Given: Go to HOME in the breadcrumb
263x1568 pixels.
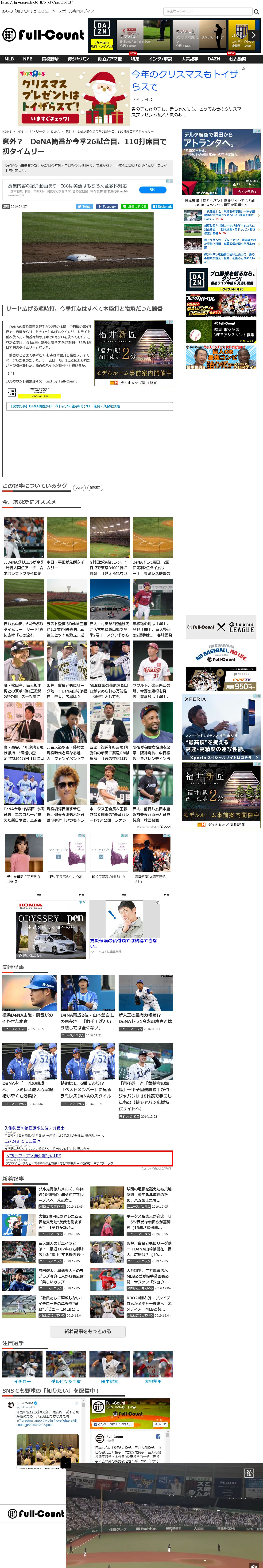Looking at the screenshot, I should (7, 131).
